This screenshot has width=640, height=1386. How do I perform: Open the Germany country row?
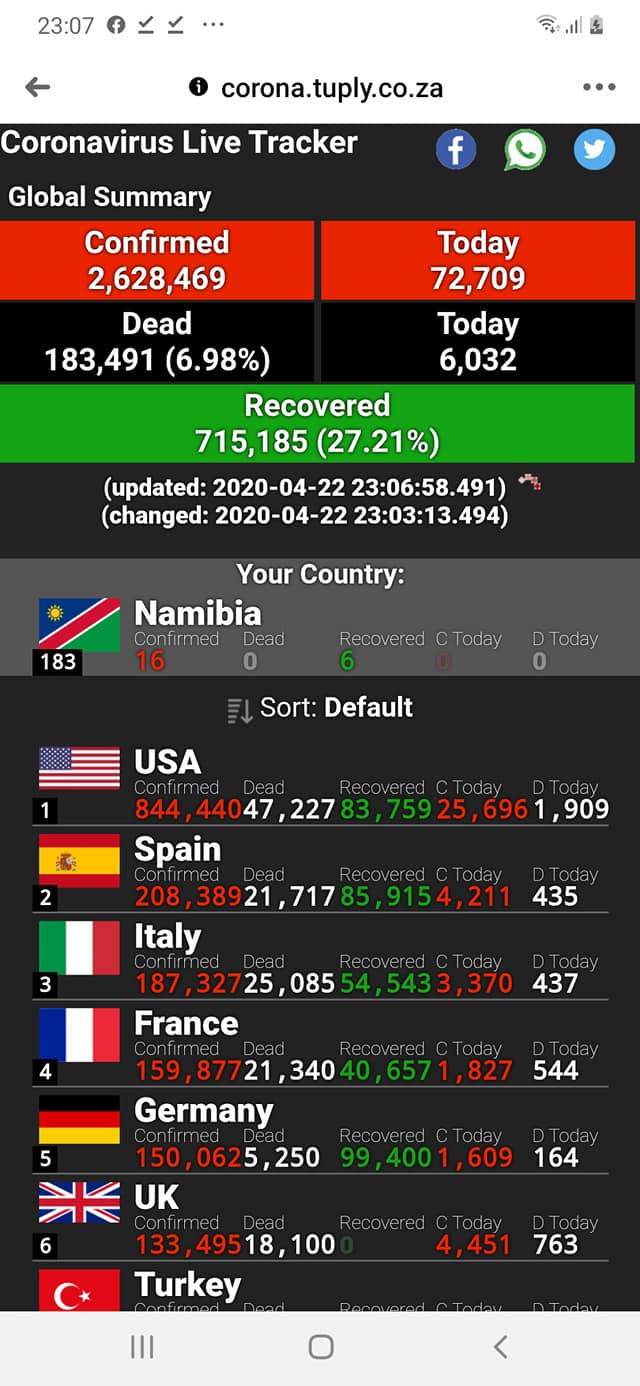coord(320,1131)
